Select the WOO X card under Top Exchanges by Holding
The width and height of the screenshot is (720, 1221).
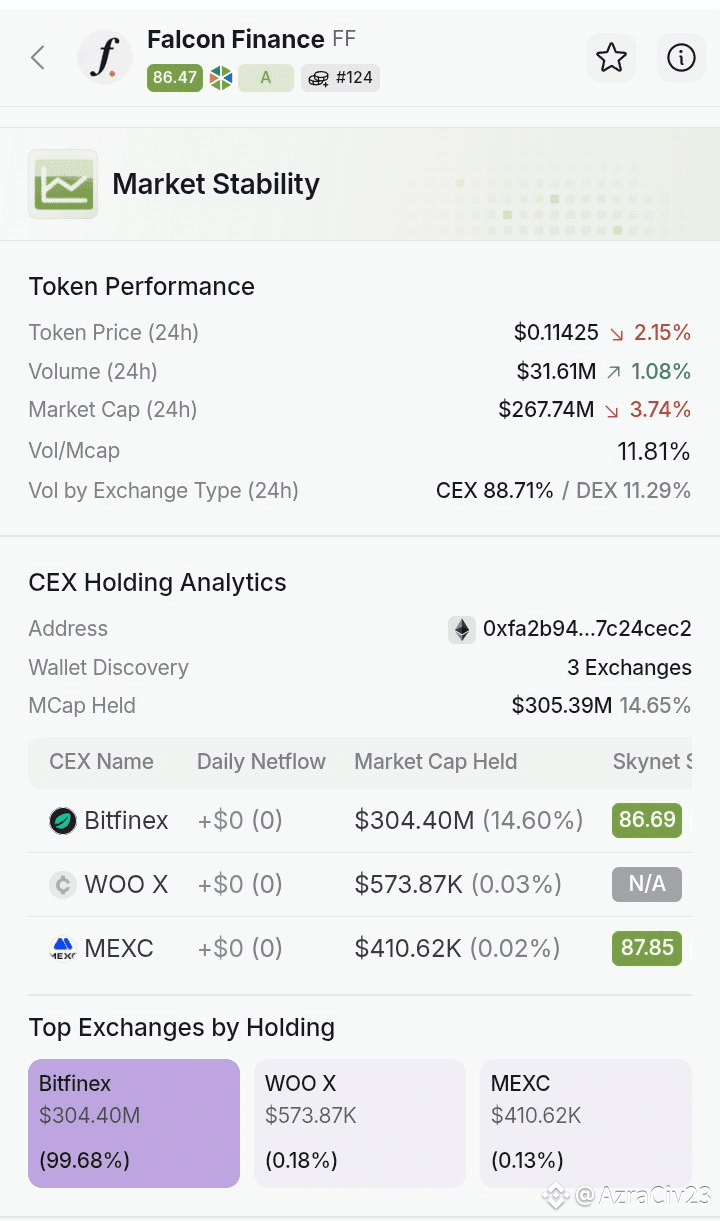(360, 1123)
